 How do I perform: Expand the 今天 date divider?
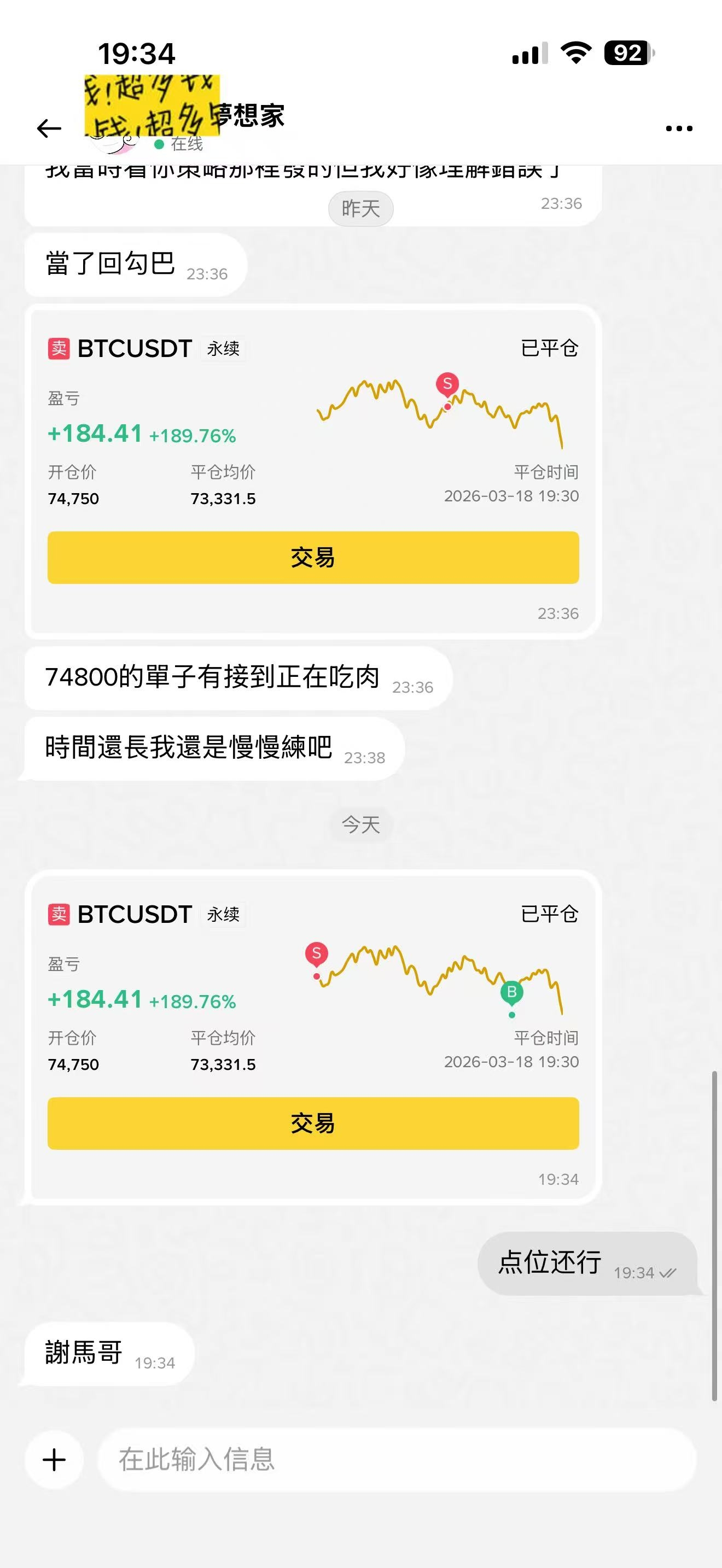[360, 824]
